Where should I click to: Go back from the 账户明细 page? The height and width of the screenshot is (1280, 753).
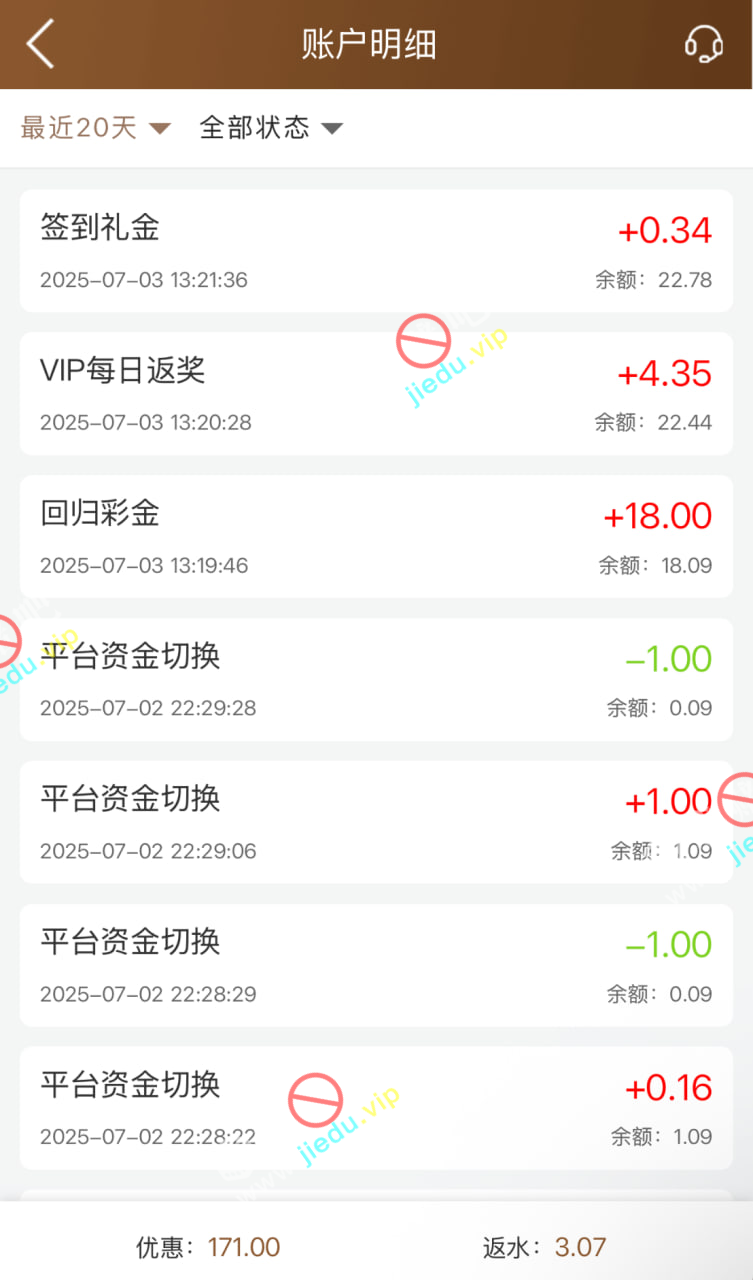pos(40,45)
